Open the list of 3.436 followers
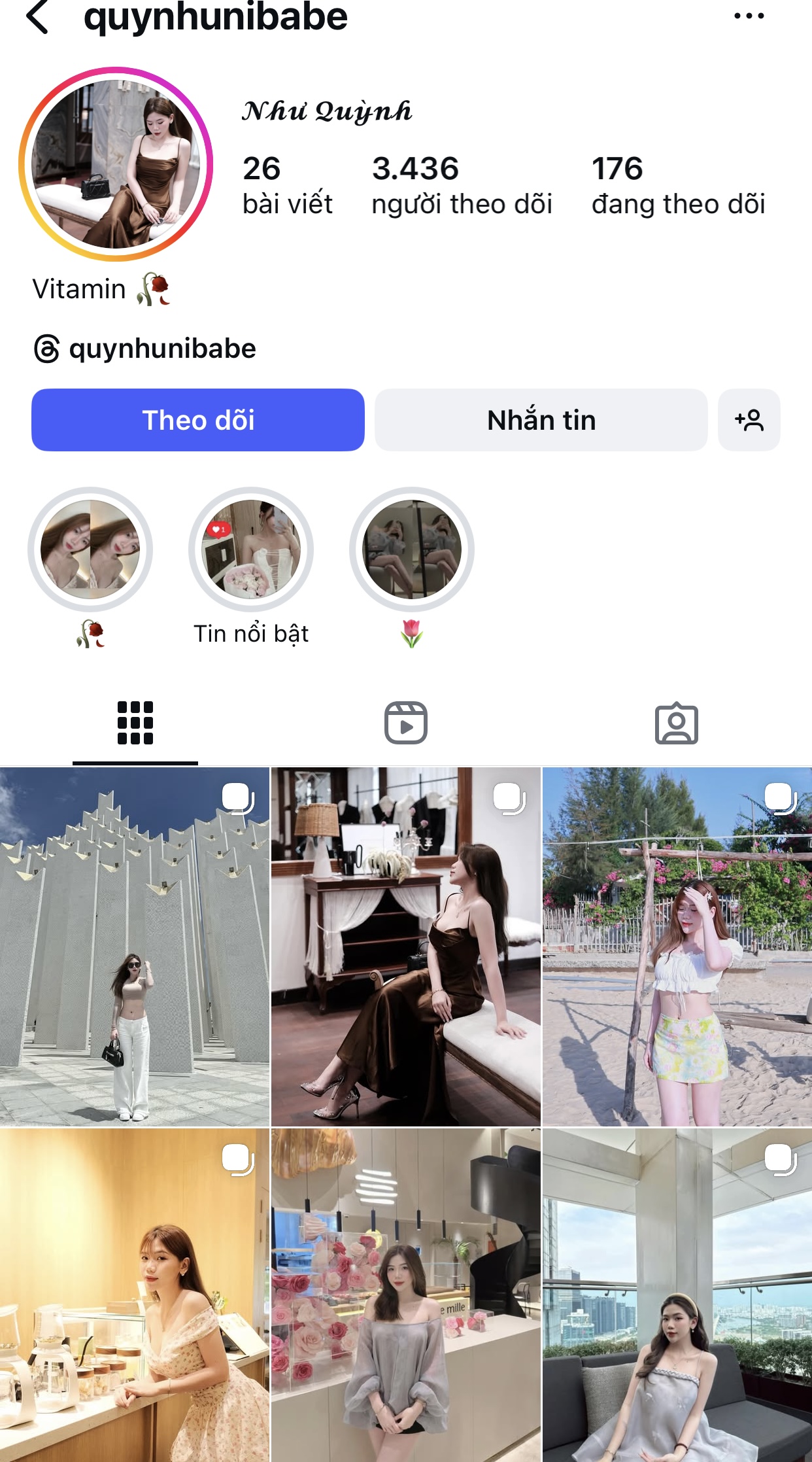 click(x=461, y=186)
